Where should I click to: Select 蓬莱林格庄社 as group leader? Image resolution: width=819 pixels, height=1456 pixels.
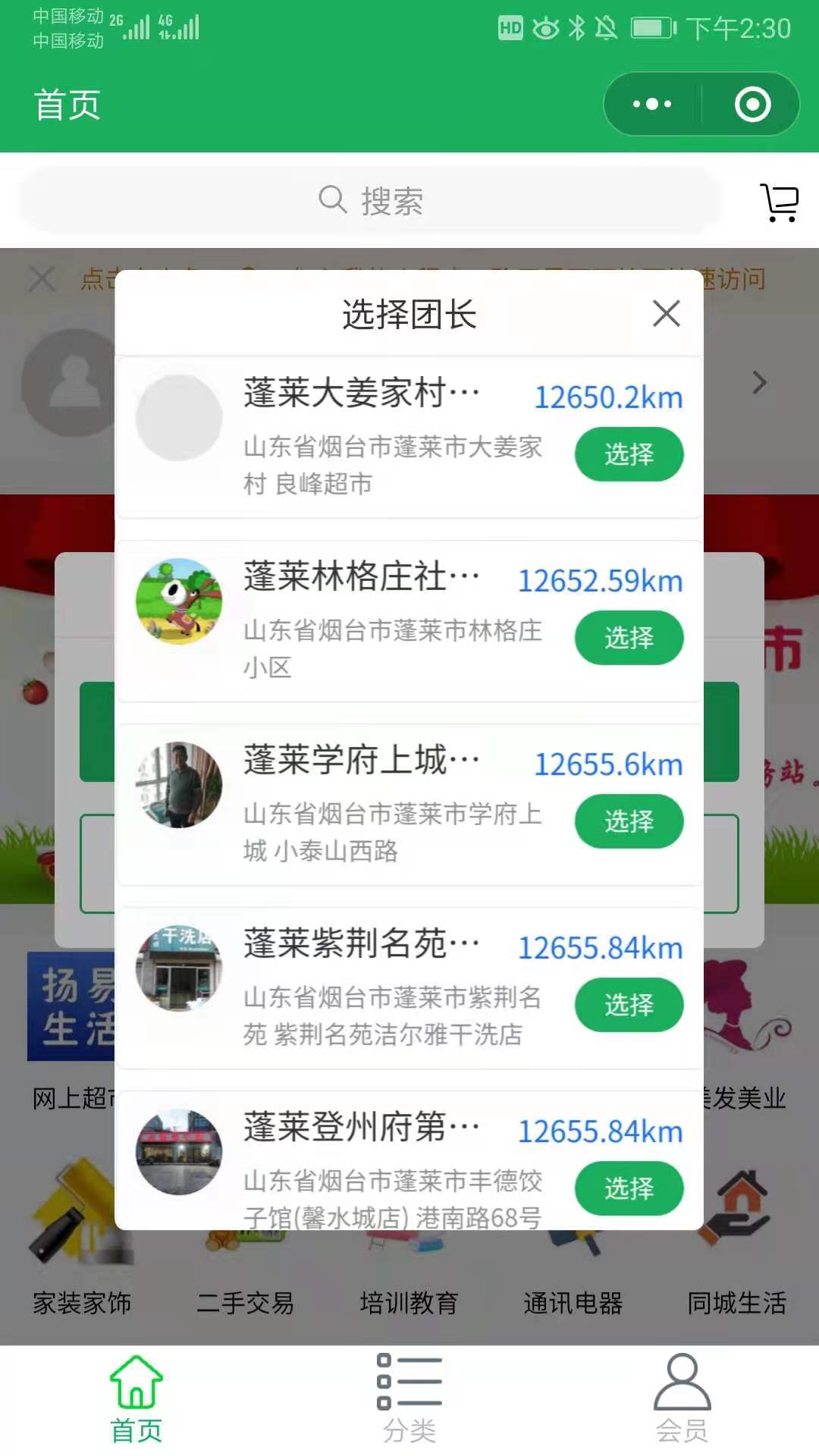[x=629, y=638]
